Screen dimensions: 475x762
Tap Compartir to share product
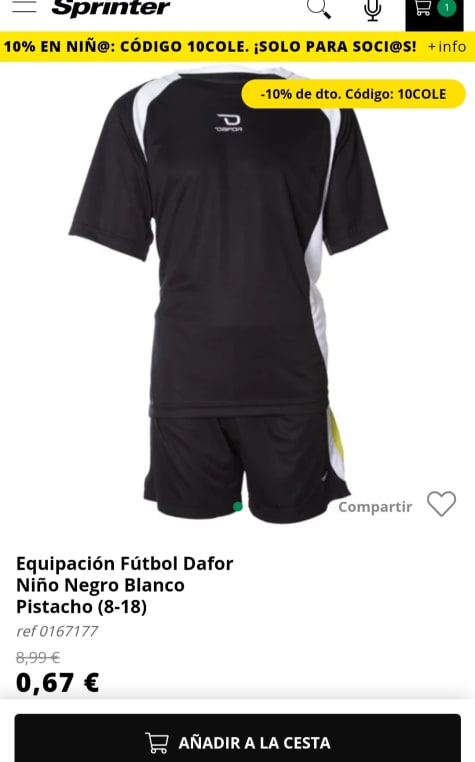(375, 507)
